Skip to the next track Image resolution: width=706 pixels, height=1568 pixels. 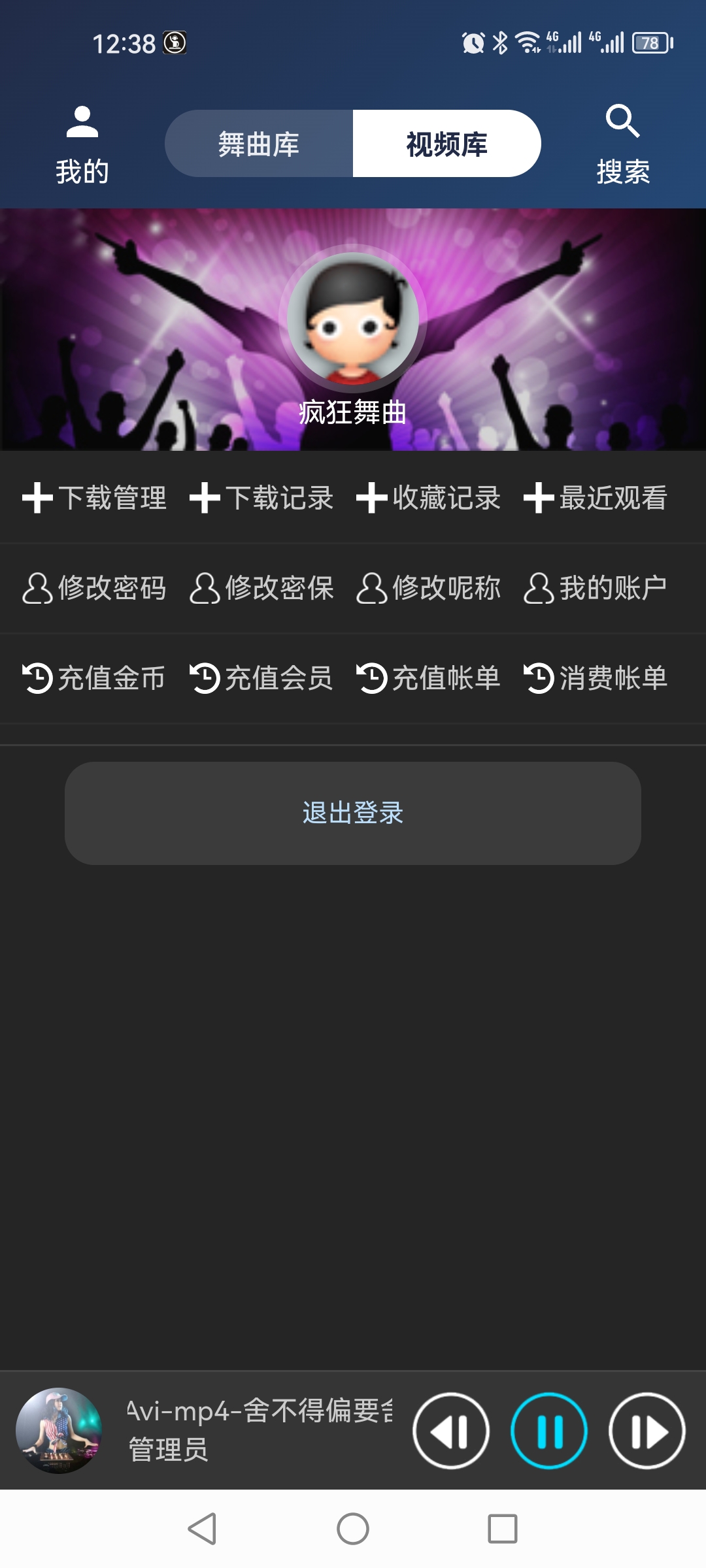coord(647,1431)
